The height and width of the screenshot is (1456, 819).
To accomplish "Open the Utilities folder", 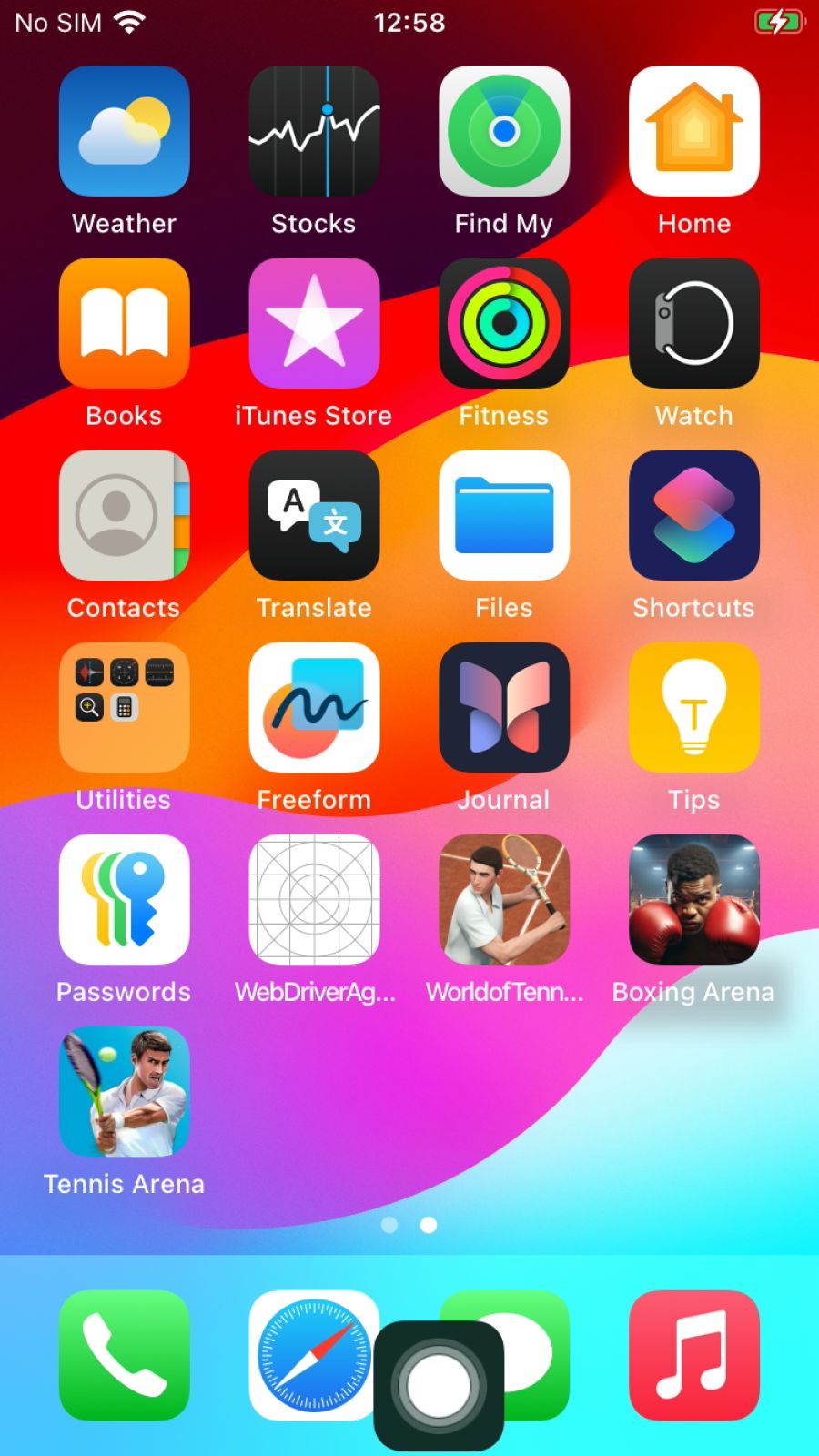I will pyautogui.click(x=125, y=707).
